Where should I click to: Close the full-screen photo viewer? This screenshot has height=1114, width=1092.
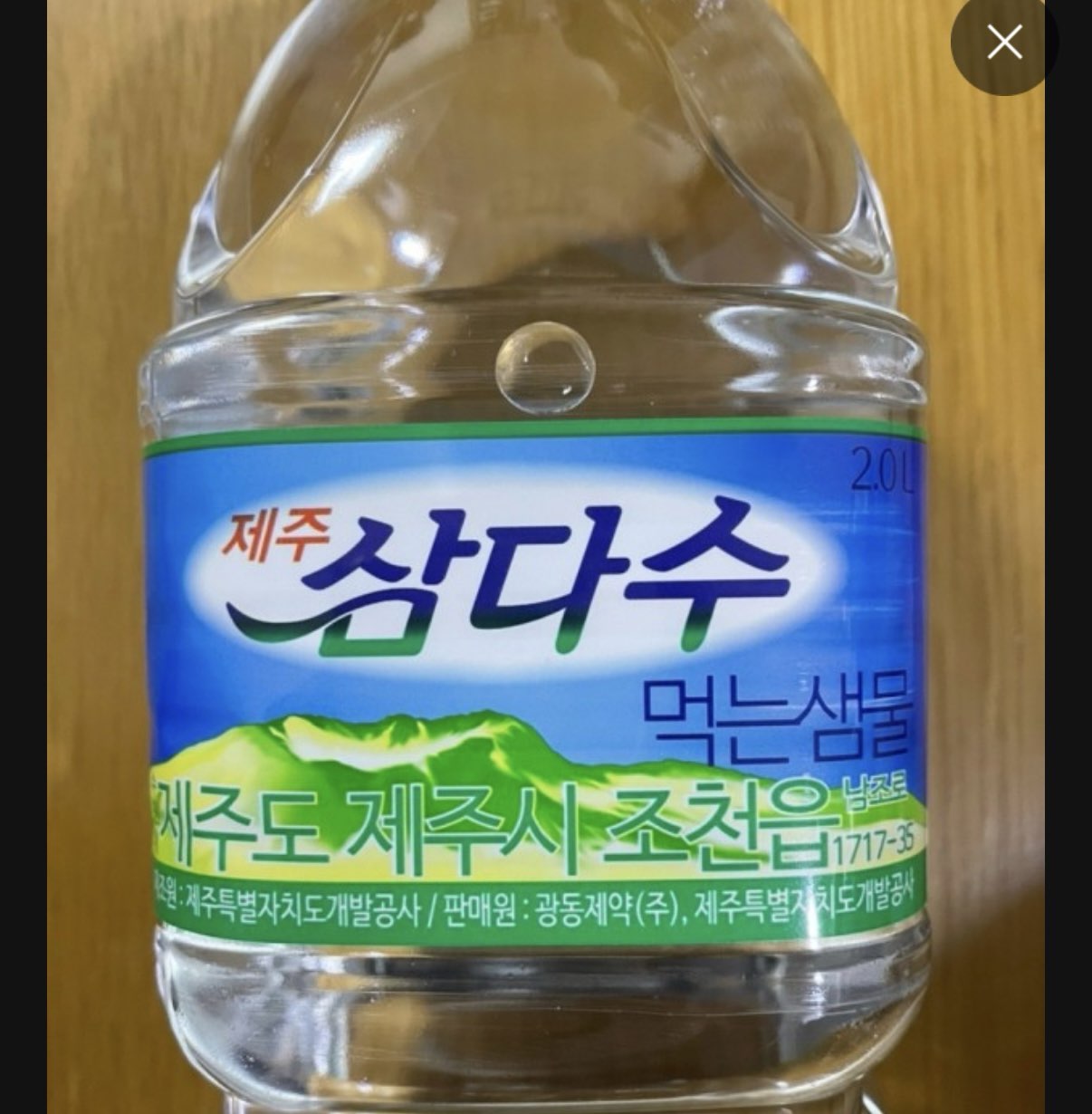(x=1003, y=43)
